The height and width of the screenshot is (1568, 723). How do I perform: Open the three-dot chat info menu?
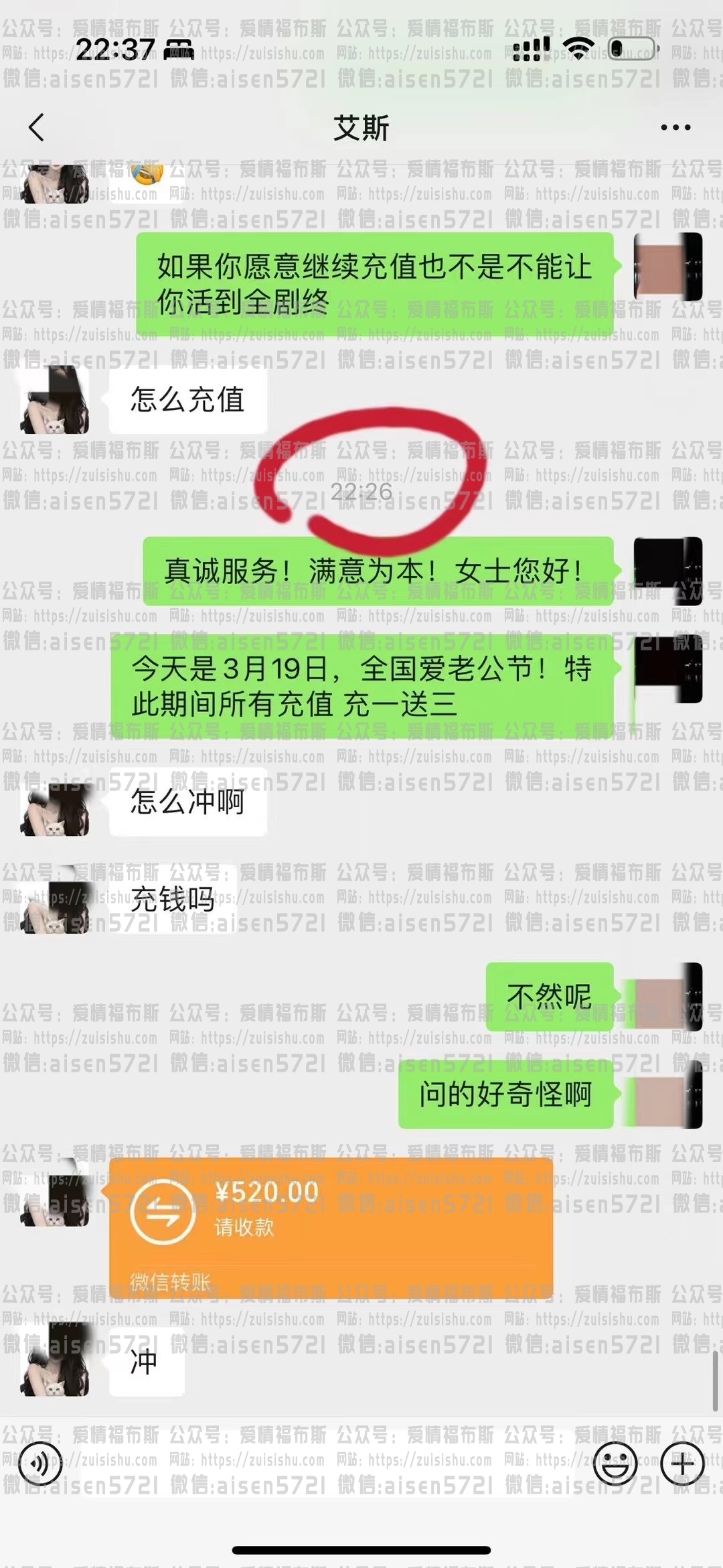(x=675, y=127)
